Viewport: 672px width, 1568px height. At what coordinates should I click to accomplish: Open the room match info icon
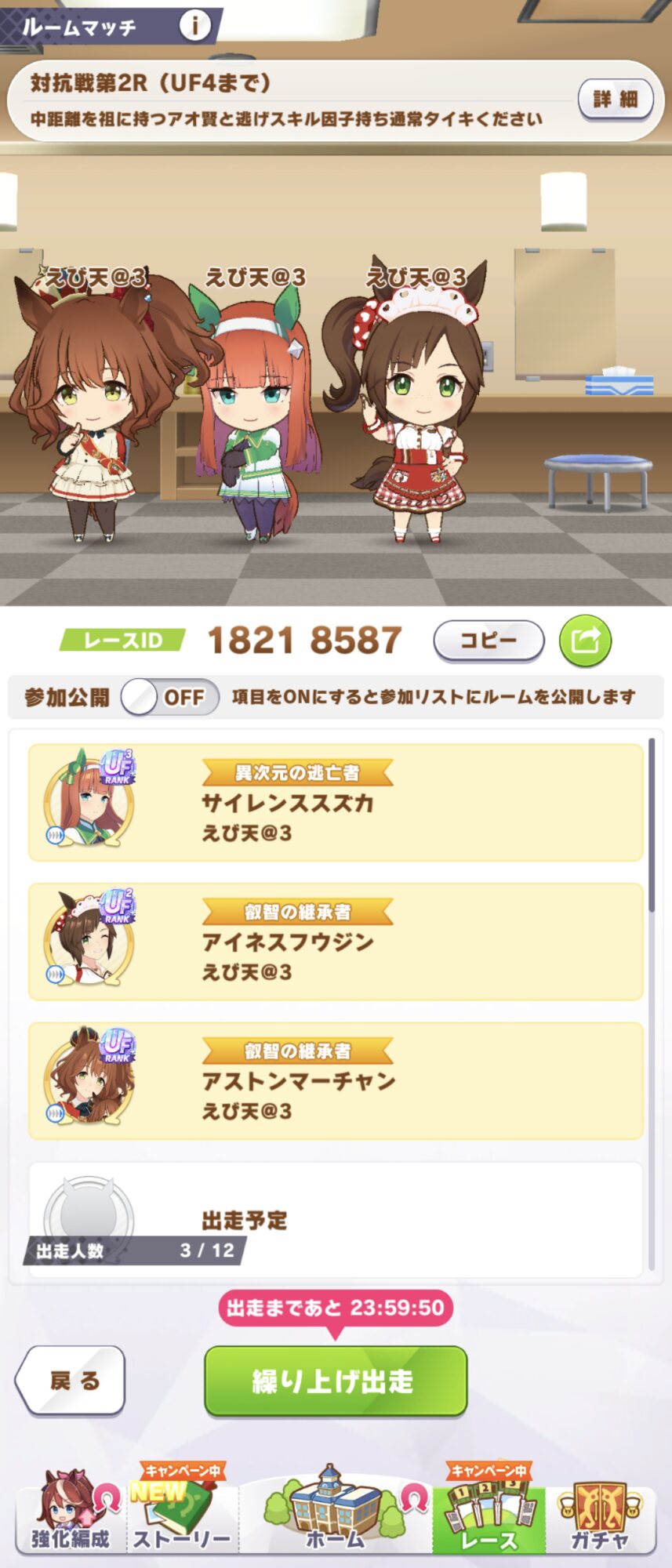click(194, 26)
